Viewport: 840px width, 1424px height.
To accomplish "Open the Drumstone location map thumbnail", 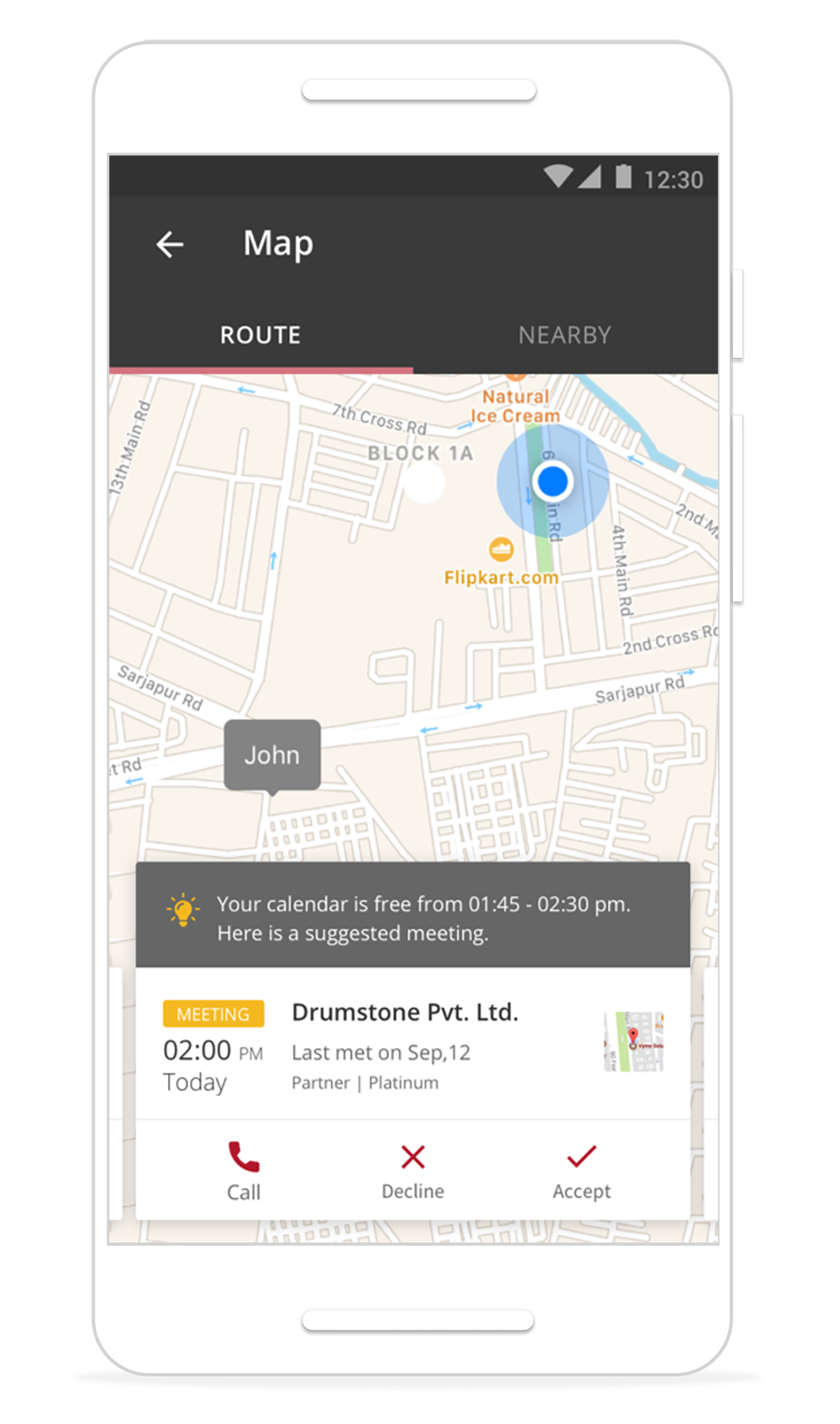I will pos(634,1042).
